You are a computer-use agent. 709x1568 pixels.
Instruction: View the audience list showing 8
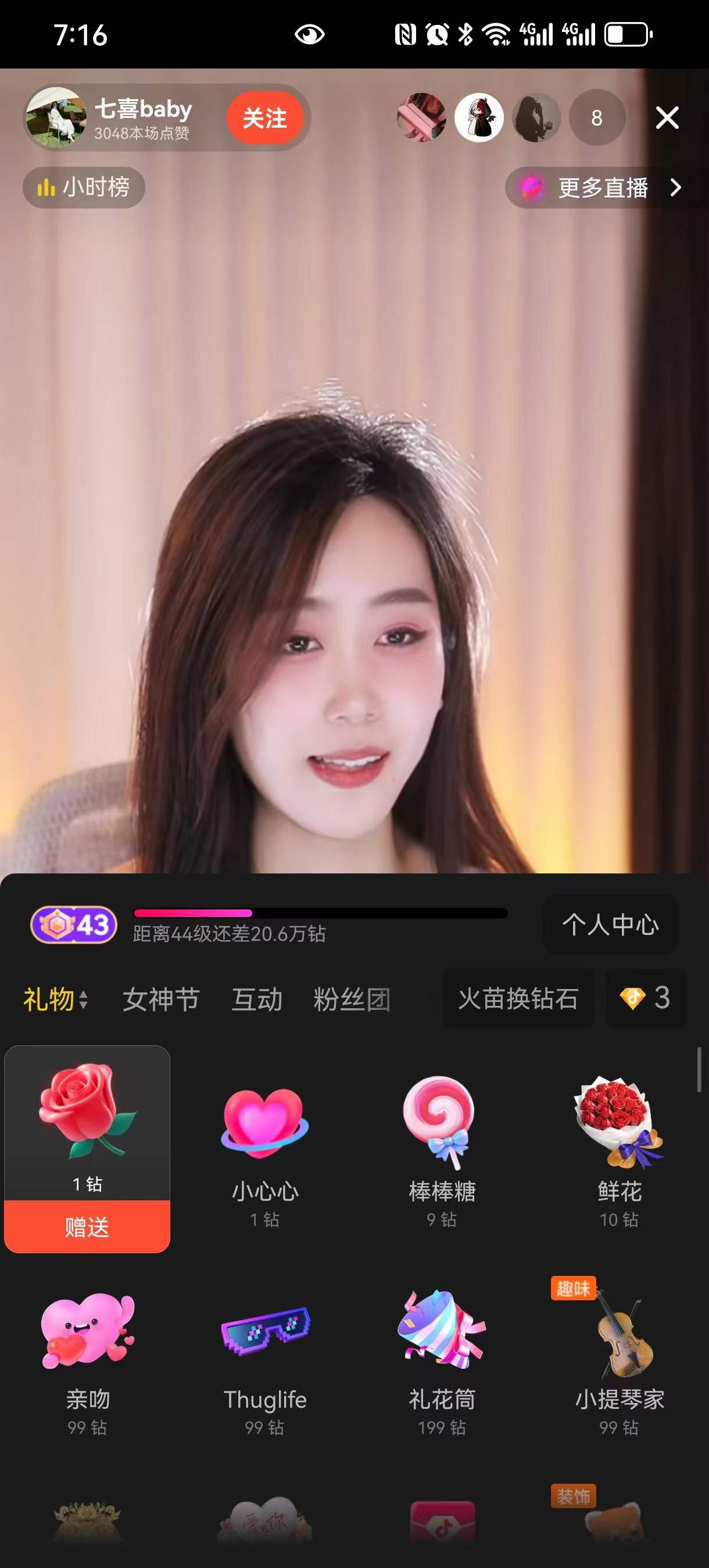tap(596, 117)
